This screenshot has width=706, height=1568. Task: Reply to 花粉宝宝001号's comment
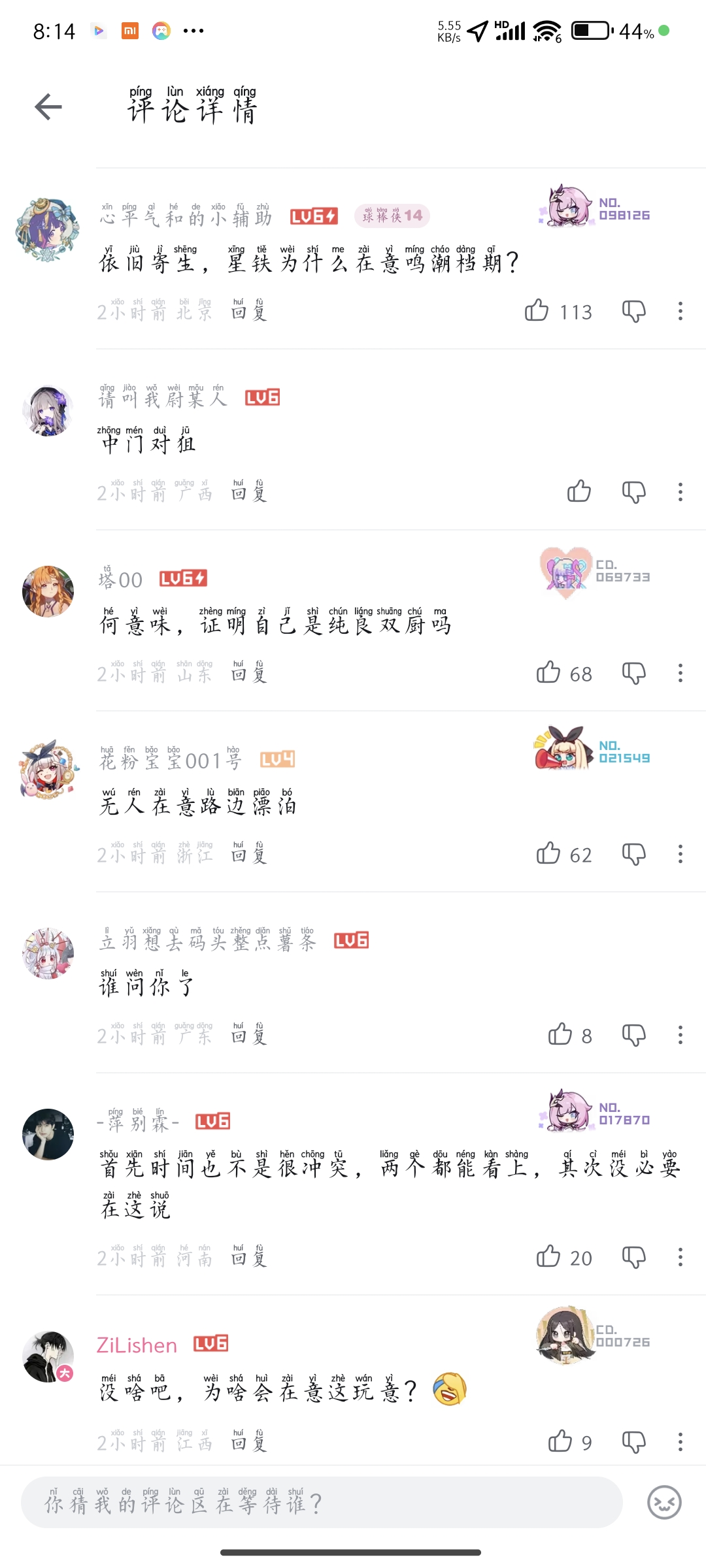click(x=249, y=855)
